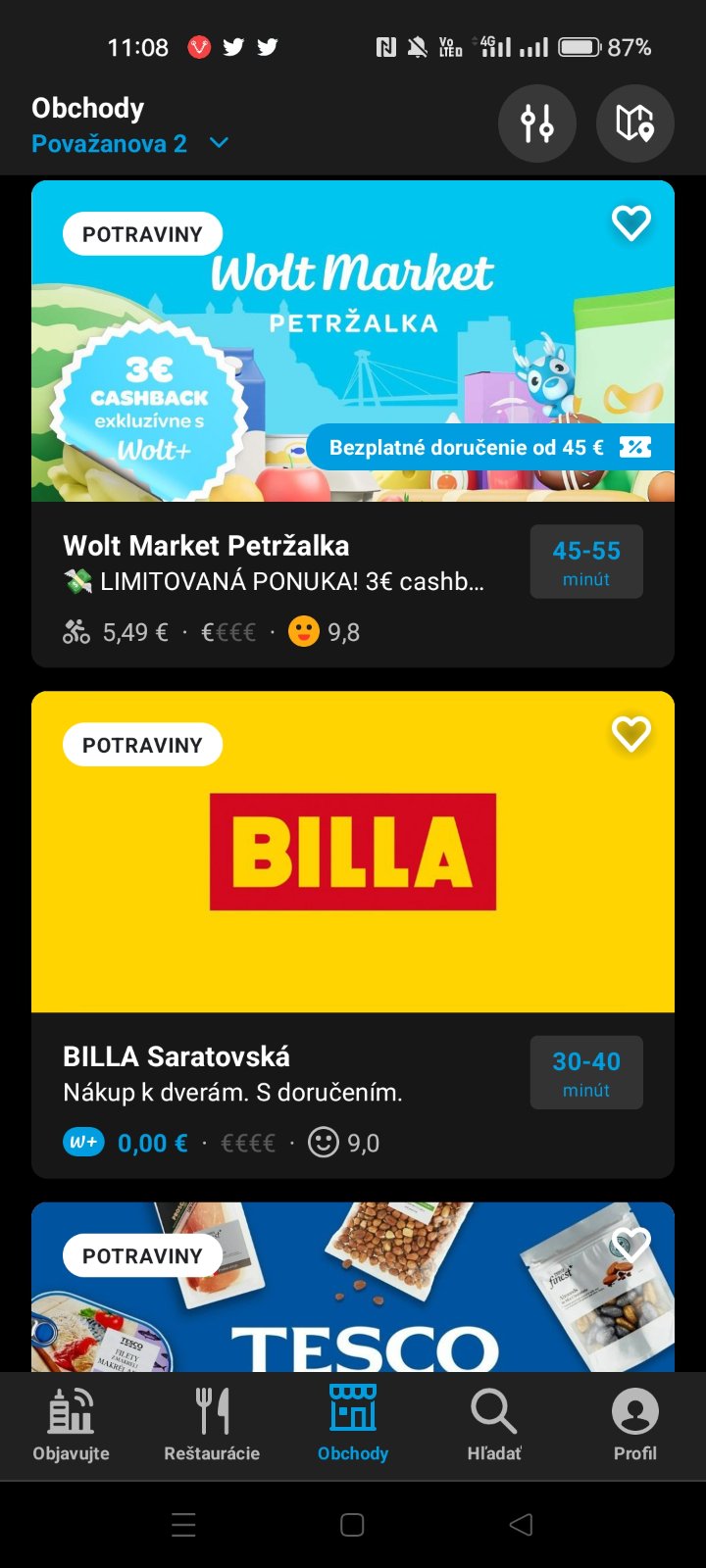Open the Tesco store card
This screenshot has height=1568, width=706.
pos(353,1303)
